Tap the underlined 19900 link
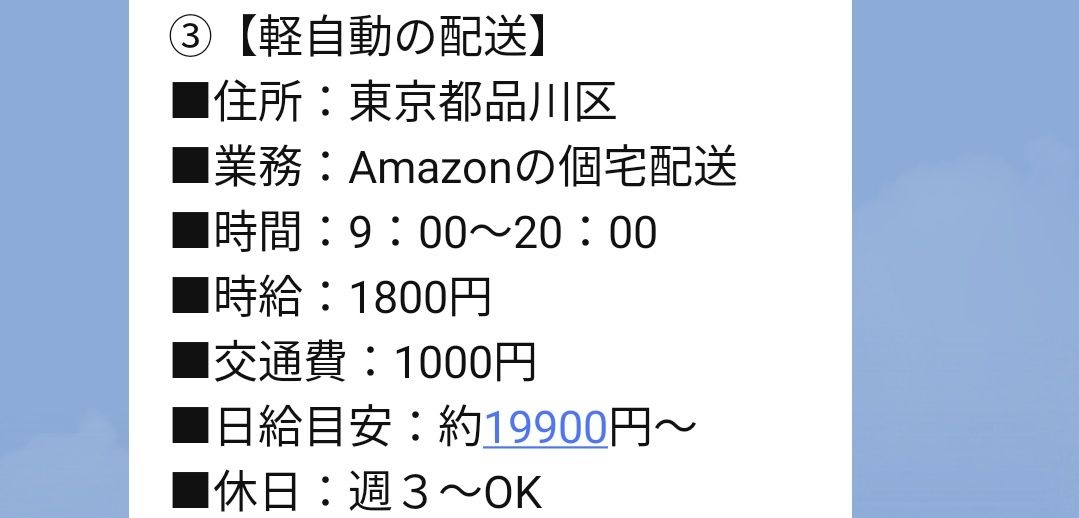 tap(545, 427)
